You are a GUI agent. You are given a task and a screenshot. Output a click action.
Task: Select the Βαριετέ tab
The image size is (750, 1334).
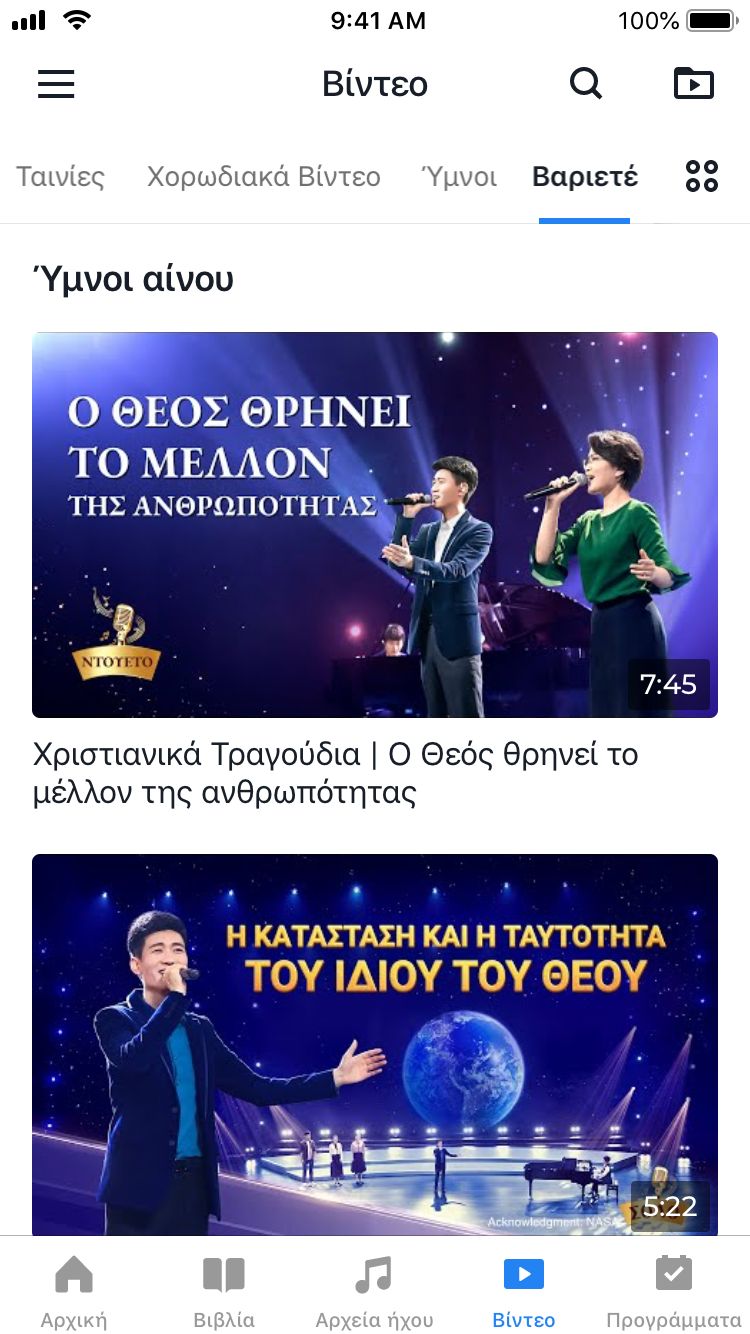[585, 177]
